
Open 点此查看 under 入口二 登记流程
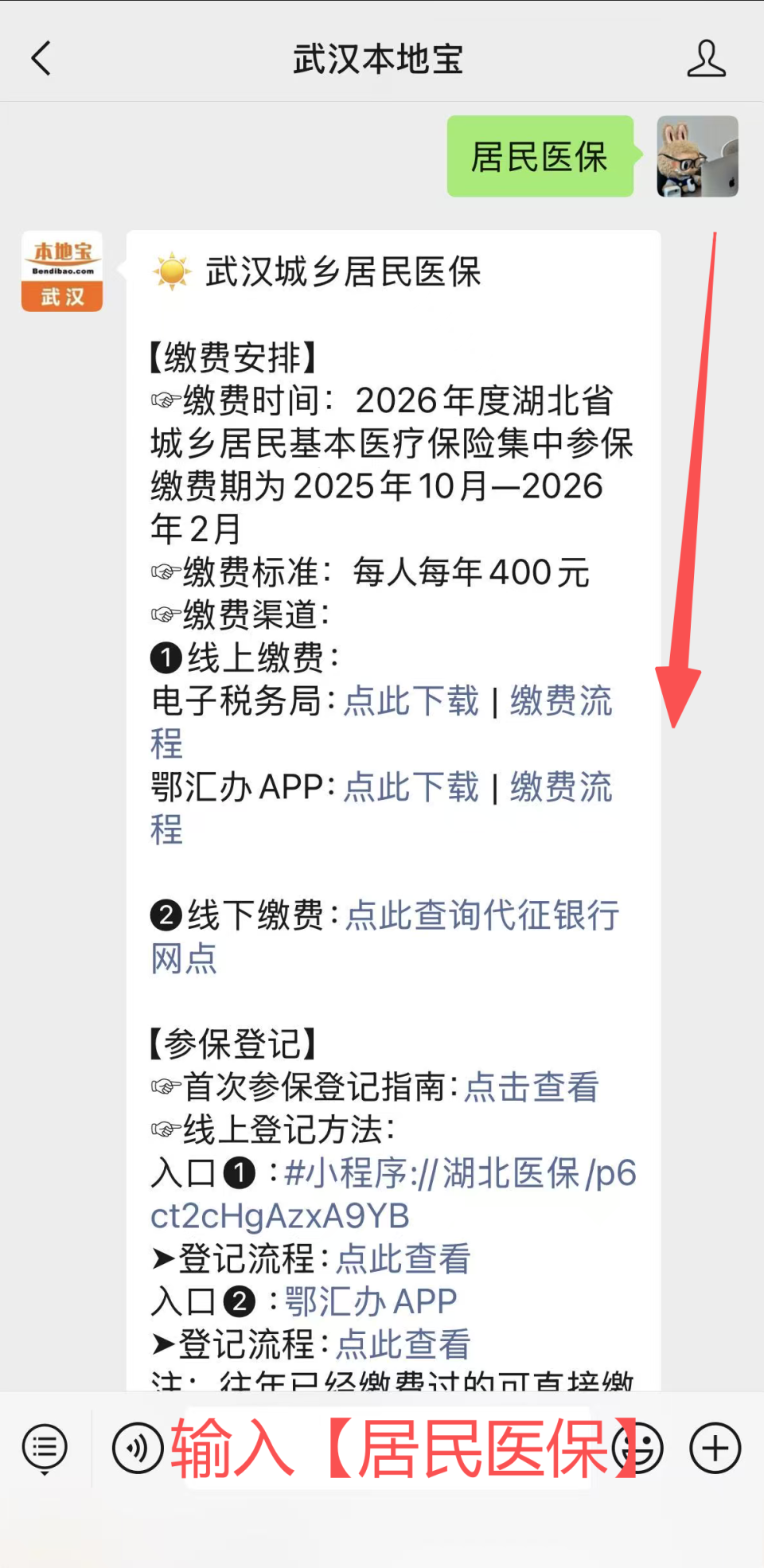(402, 1343)
